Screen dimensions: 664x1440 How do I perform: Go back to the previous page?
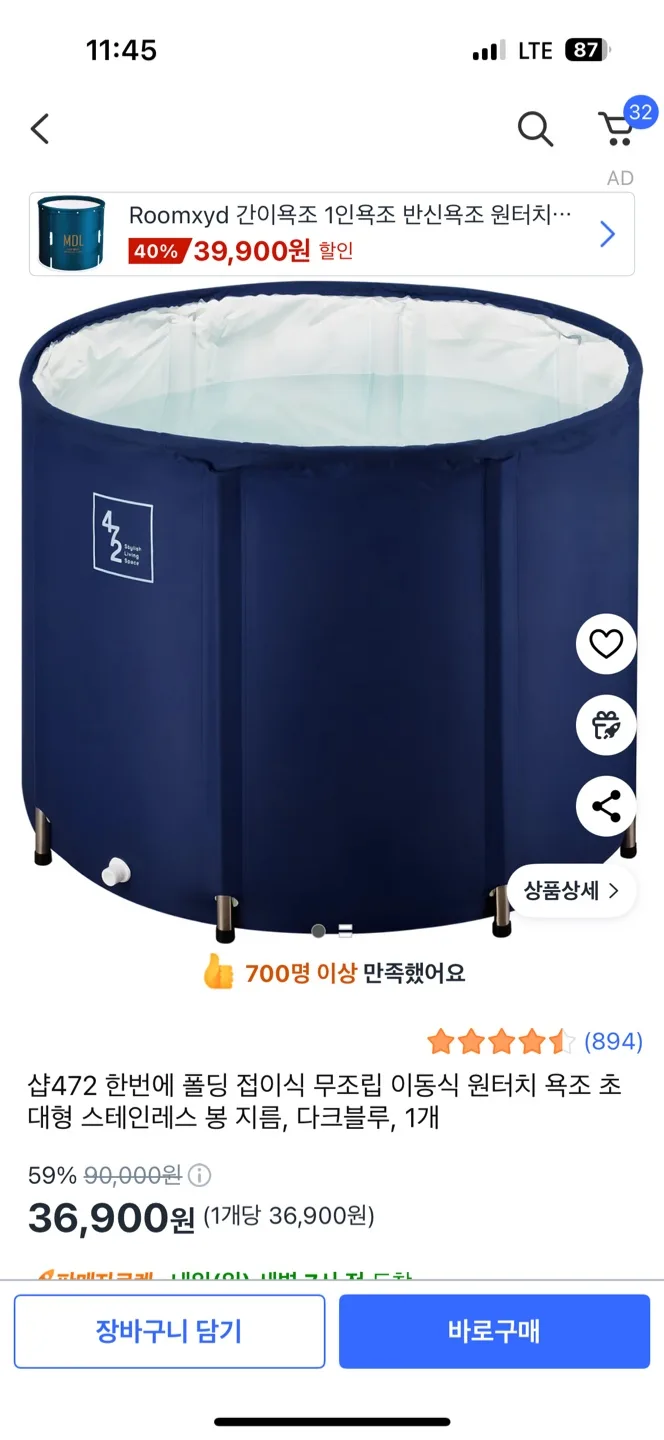[x=40, y=129]
